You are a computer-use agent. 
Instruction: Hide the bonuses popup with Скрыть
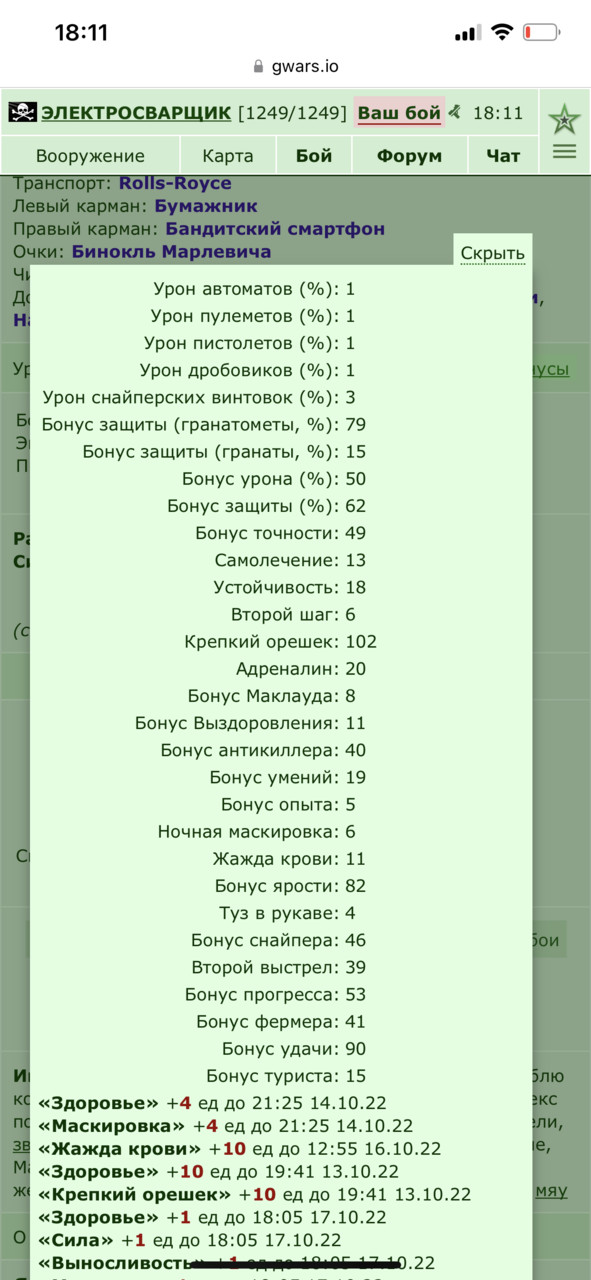coord(493,254)
